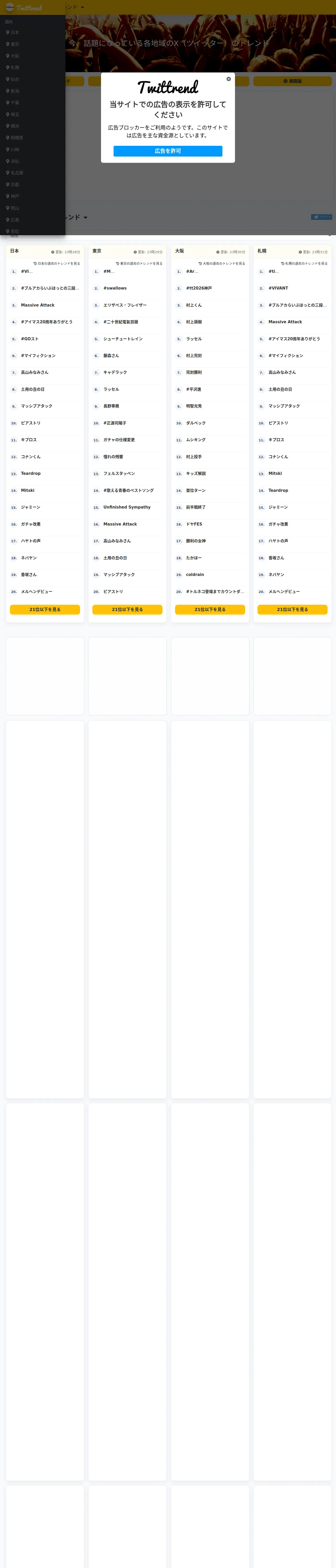Open the #GOスト trend in 日本
This screenshot has height=1568, width=336.
[x=30, y=339]
